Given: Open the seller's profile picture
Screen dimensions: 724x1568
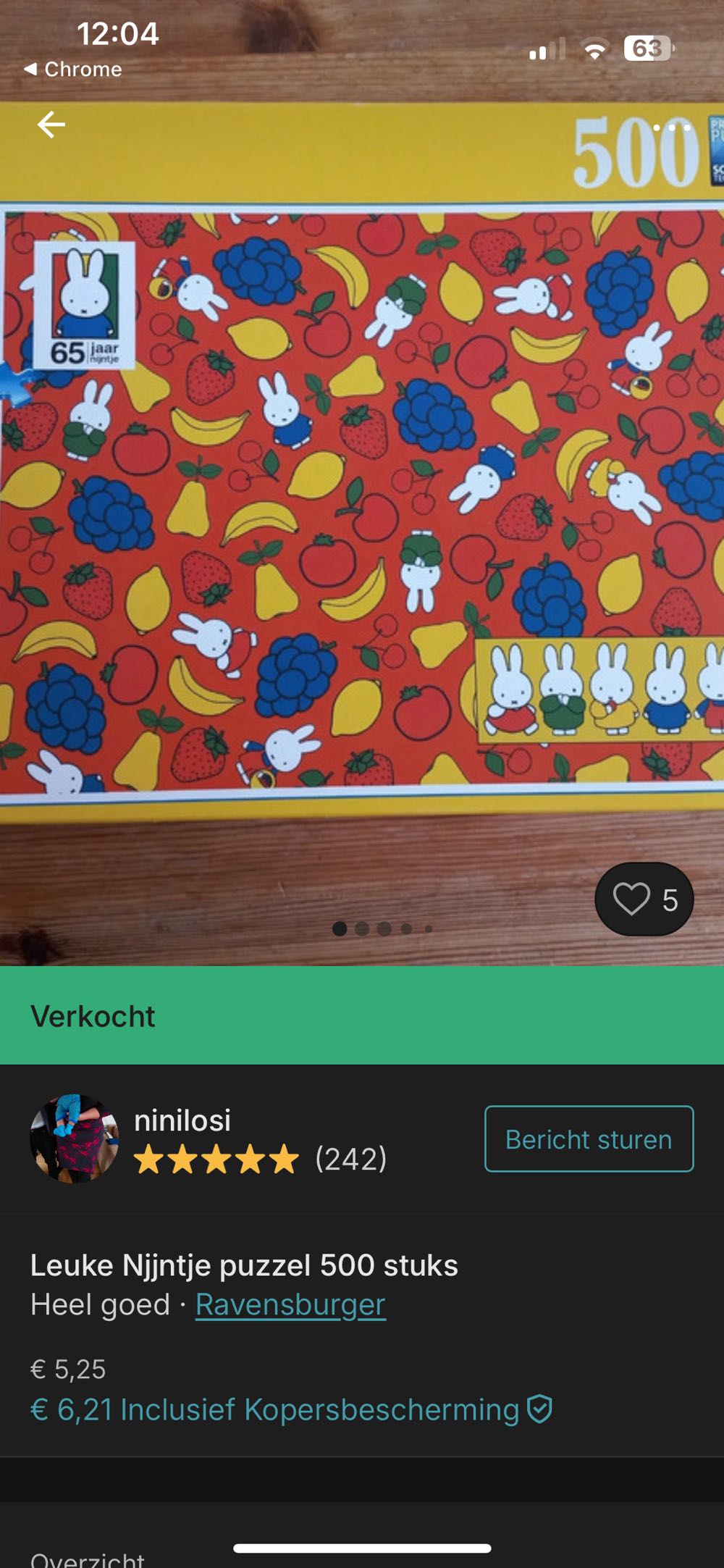Looking at the screenshot, I should [76, 1138].
